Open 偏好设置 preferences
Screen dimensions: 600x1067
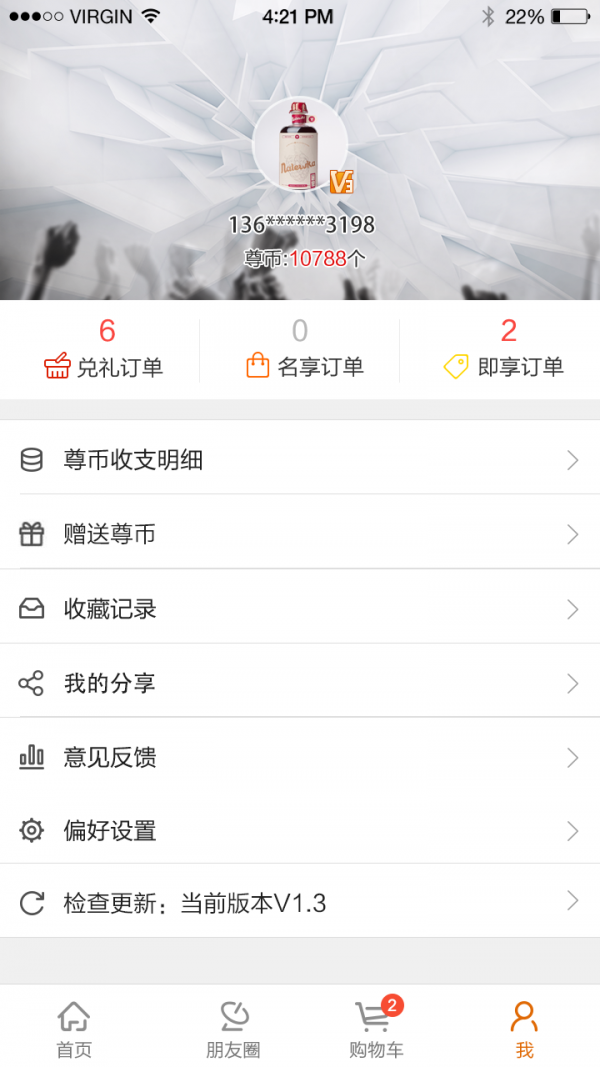pyautogui.click(x=300, y=830)
